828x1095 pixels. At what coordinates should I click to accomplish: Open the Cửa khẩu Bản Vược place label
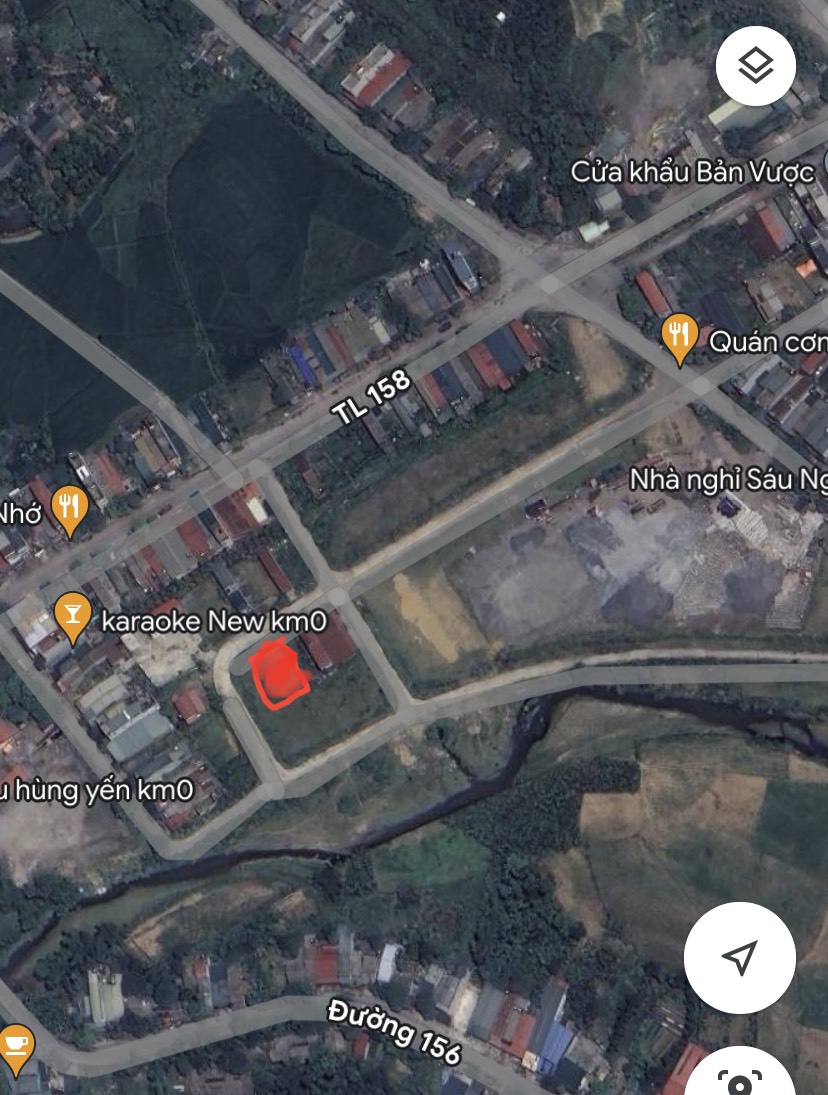tap(692, 172)
